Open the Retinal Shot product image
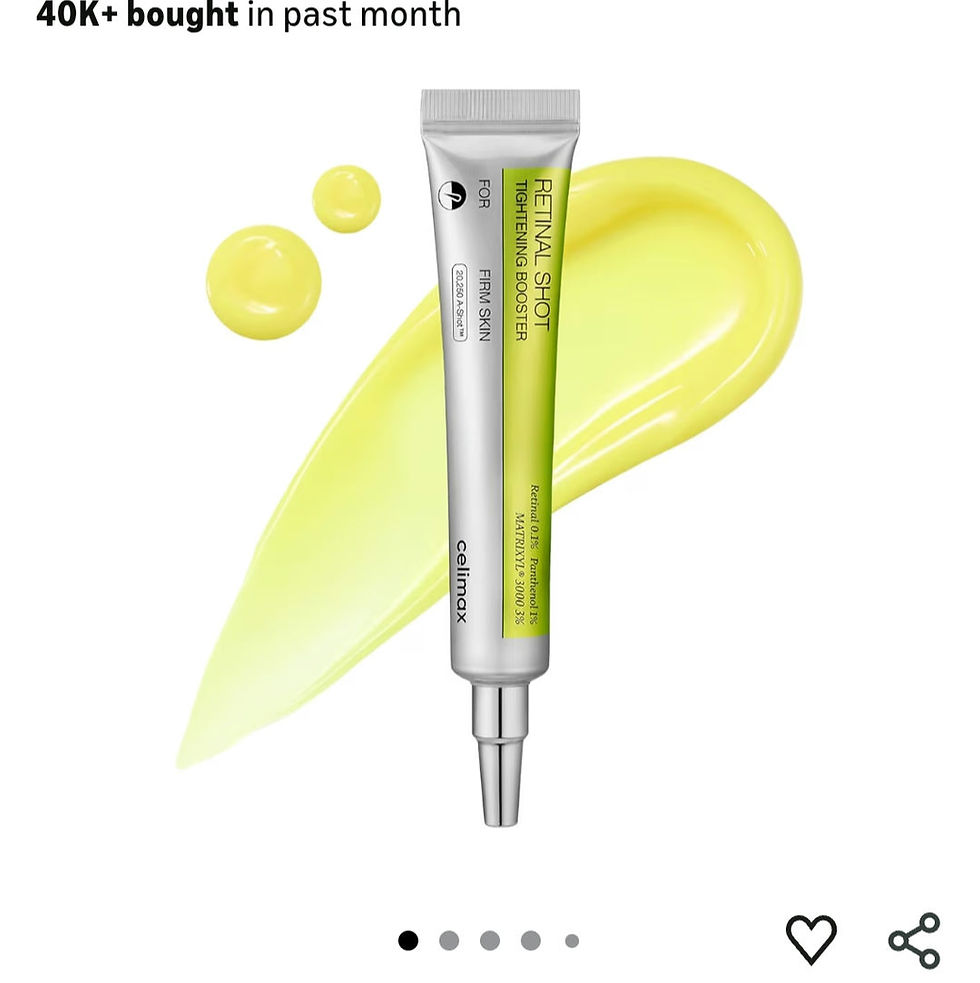 (490, 460)
